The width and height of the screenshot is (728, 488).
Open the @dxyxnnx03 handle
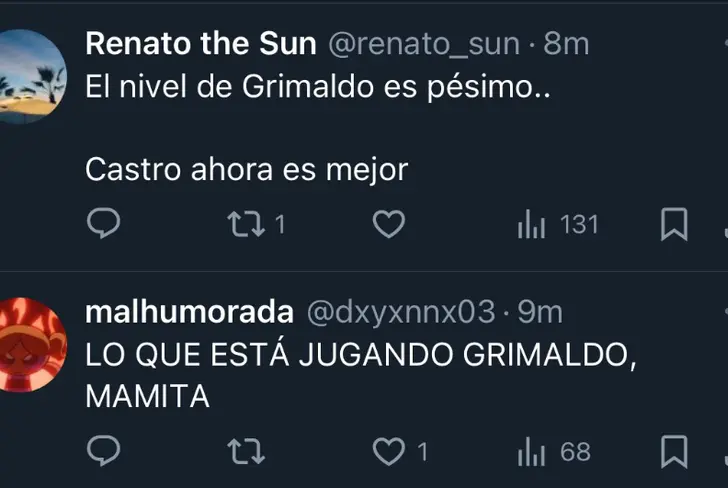click(x=399, y=312)
